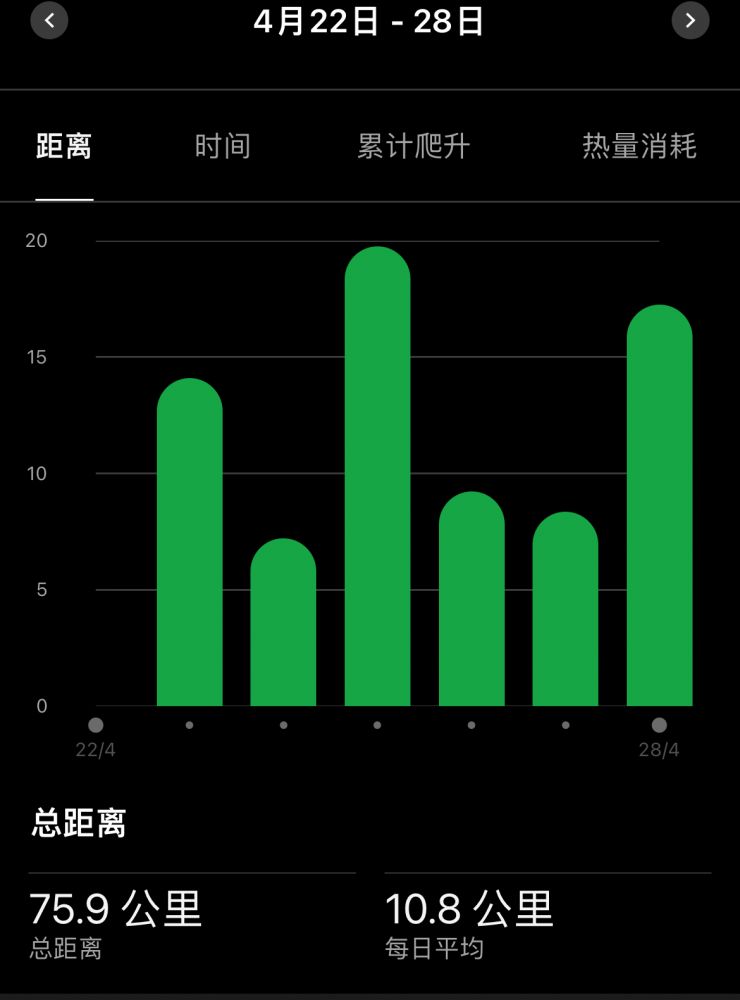Select the 距离 tab
Image resolution: width=740 pixels, height=1000 pixels.
click(x=64, y=147)
